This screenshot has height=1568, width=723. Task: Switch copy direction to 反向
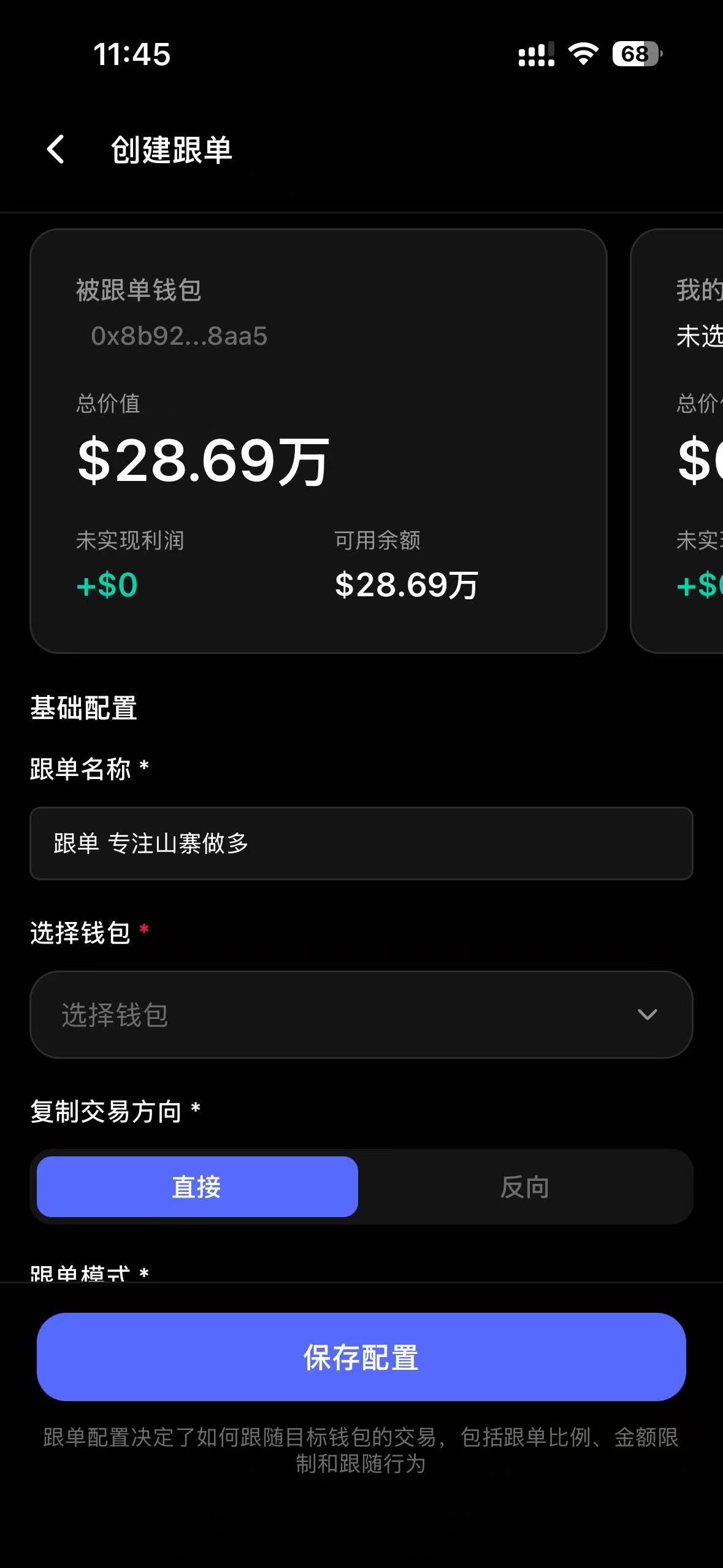525,1187
